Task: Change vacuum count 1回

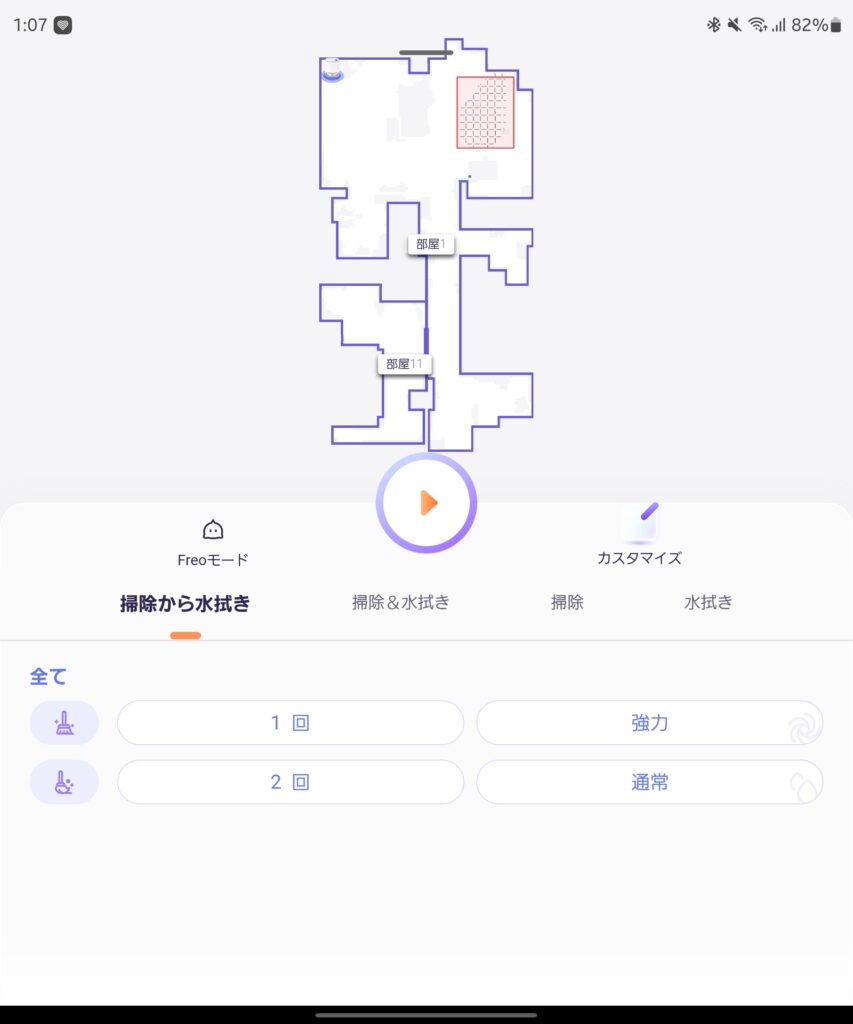Action: coord(290,722)
